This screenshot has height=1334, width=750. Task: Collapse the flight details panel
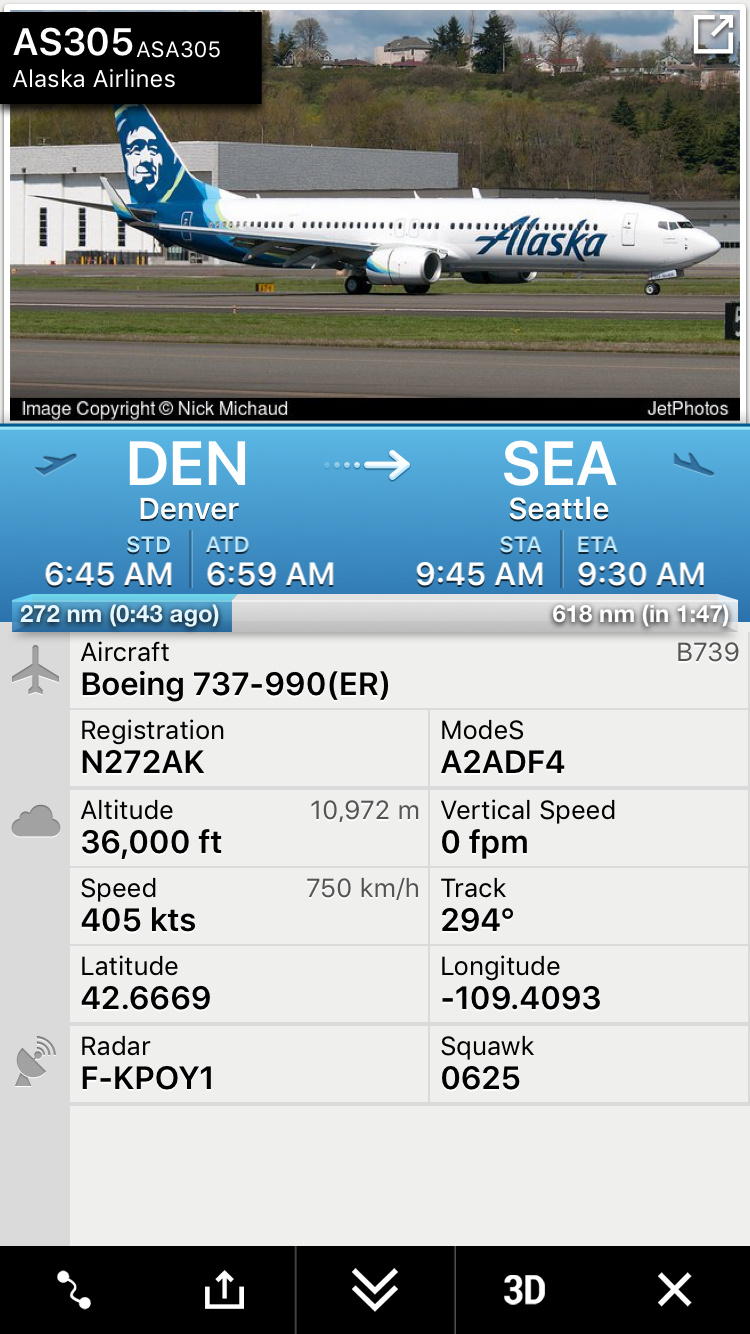[x=375, y=1290]
